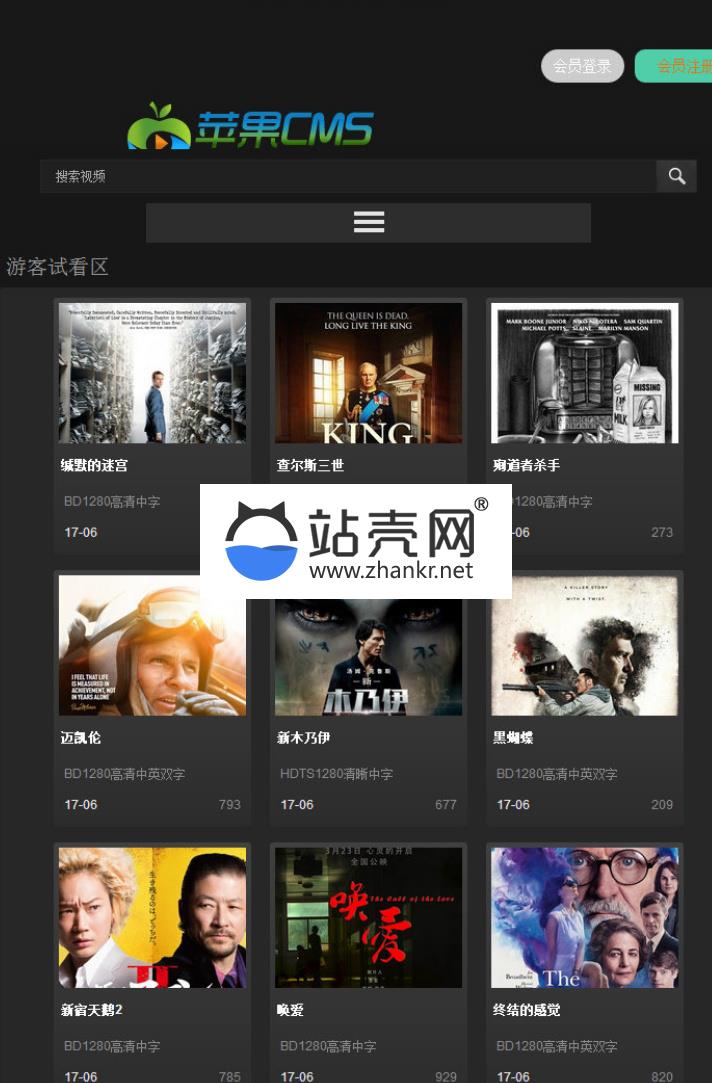The image size is (712, 1083).
Task: Focus the 搜索视频 search field
Action: 347,176
